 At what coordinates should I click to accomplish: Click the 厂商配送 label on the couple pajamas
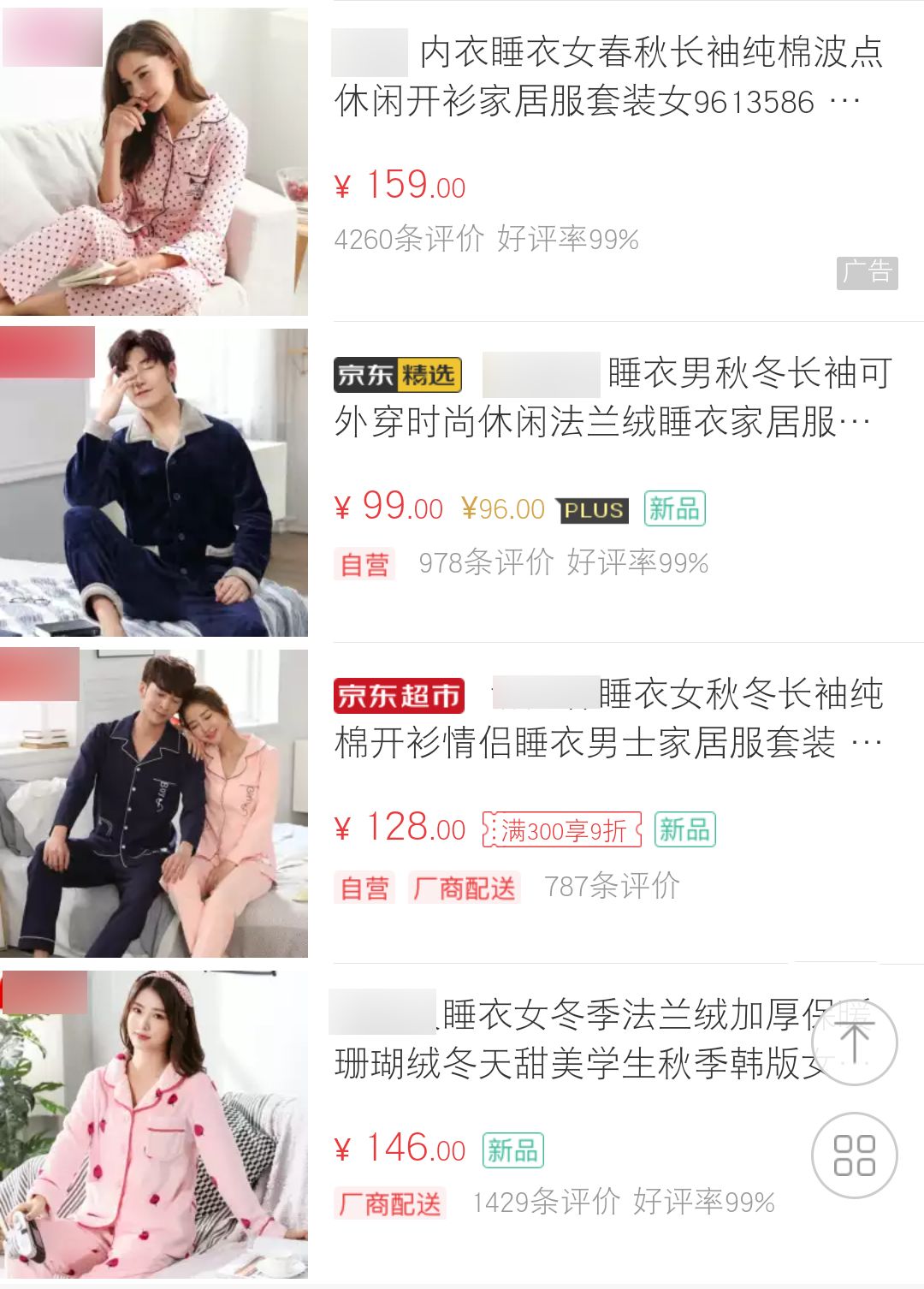(x=466, y=888)
